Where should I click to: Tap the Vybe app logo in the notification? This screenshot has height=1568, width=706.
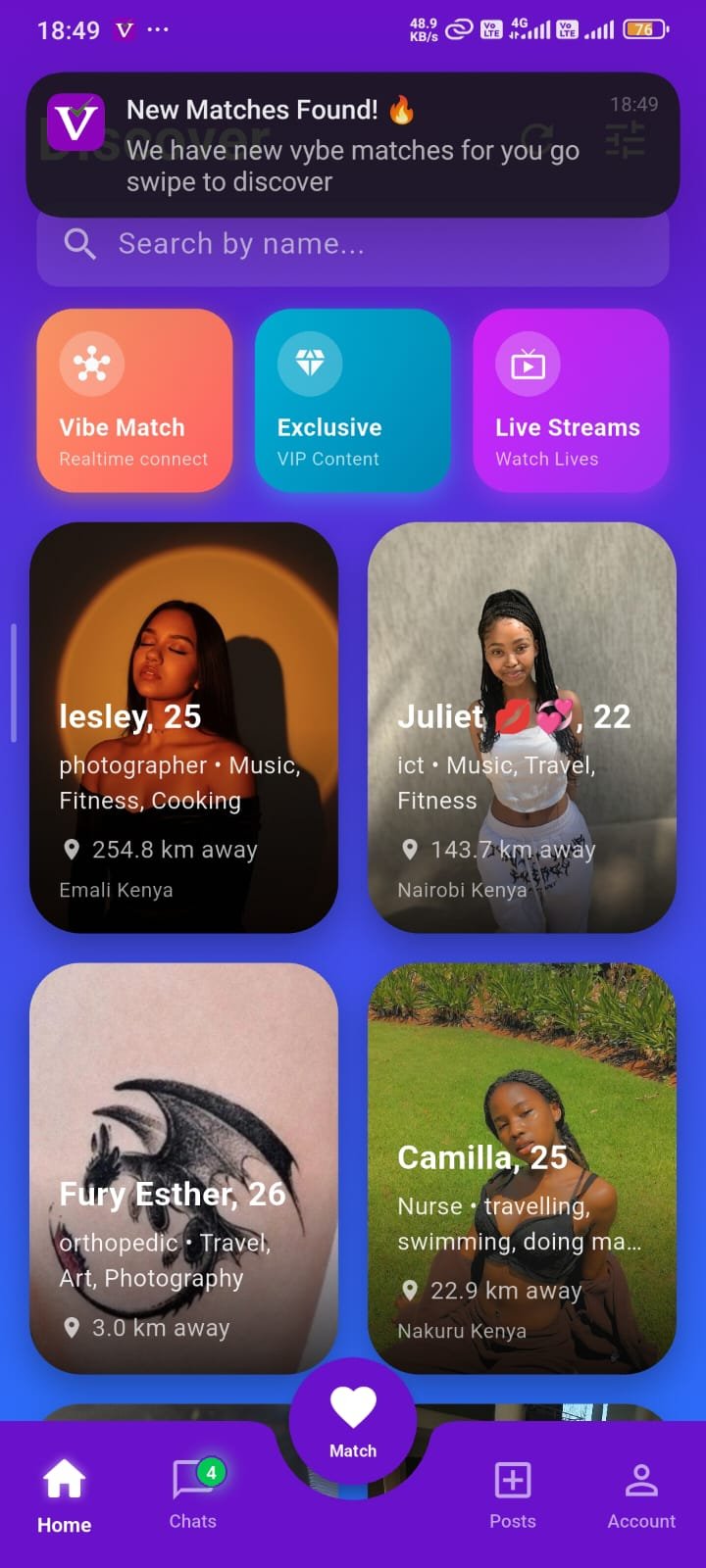(77, 123)
